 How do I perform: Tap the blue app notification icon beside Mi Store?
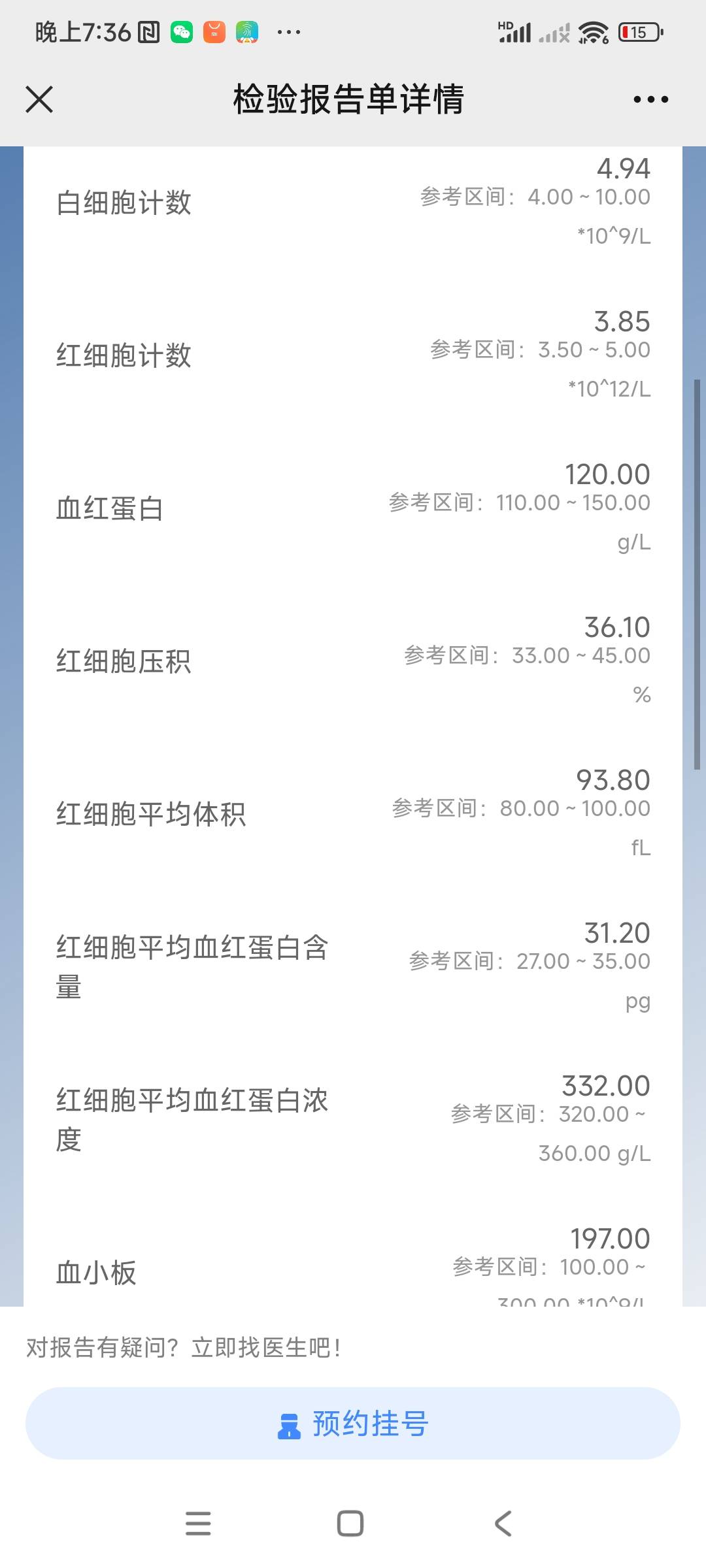[x=246, y=31]
